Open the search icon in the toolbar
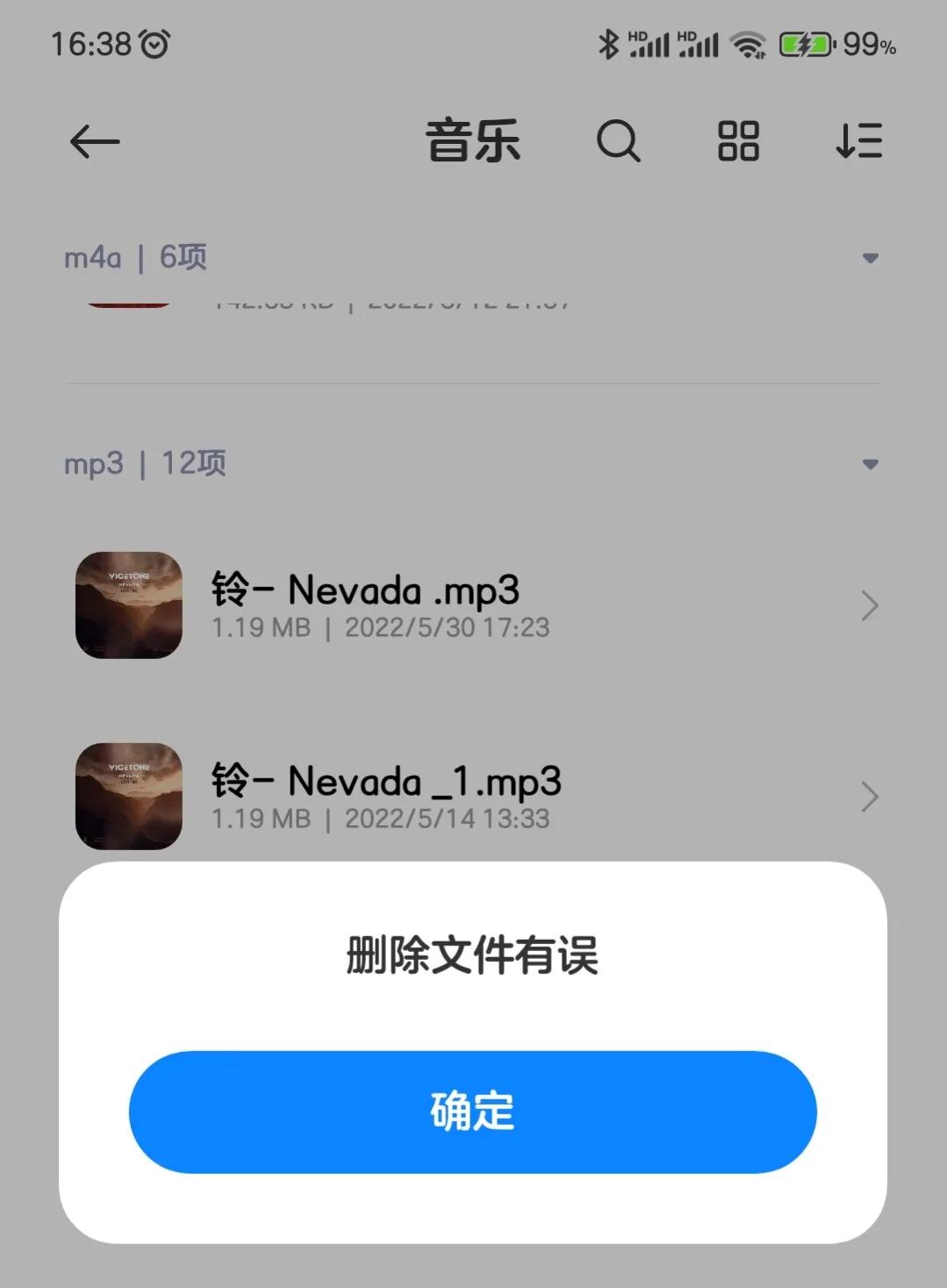Image resolution: width=947 pixels, height=1288 pixels. (x=620, y=141)
